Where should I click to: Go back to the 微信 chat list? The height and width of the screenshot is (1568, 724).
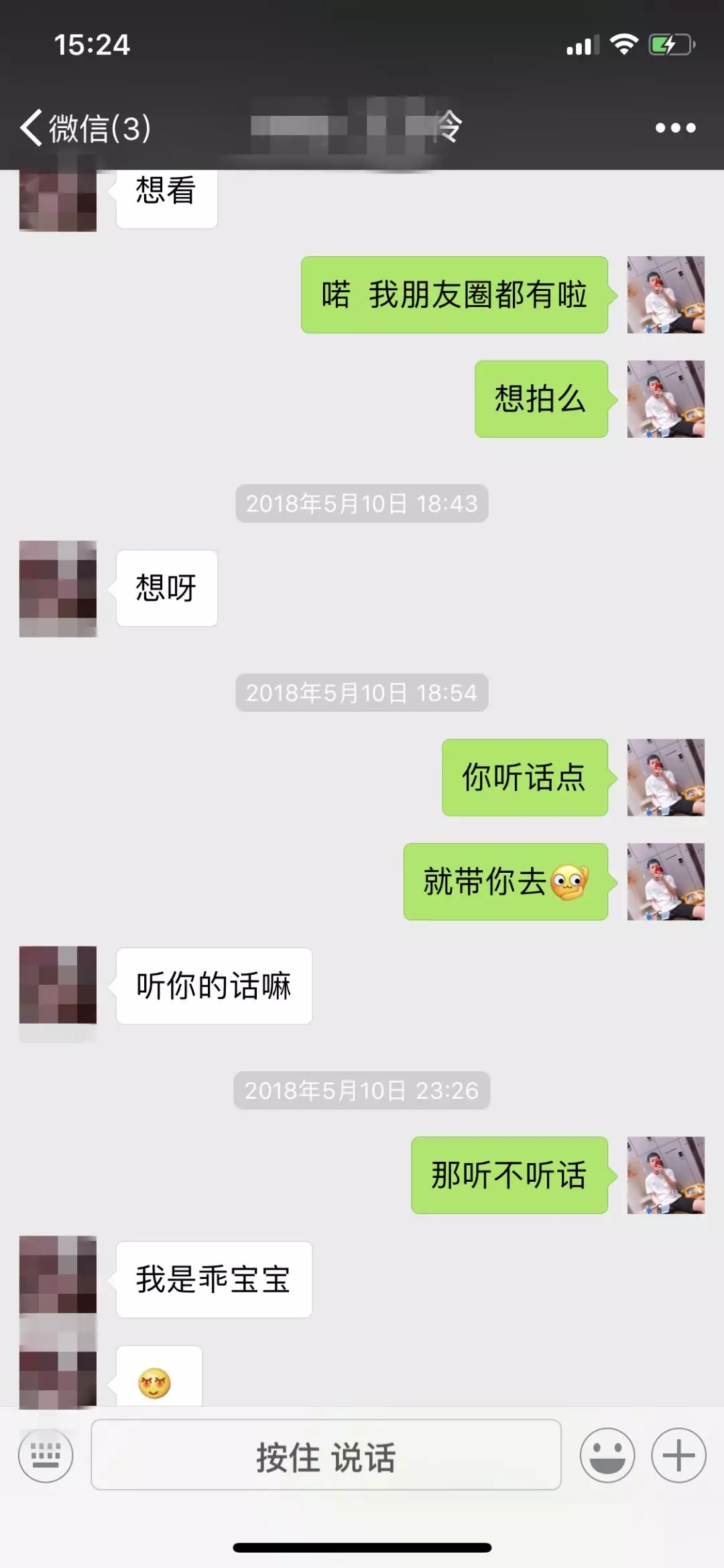click(84, 127)
